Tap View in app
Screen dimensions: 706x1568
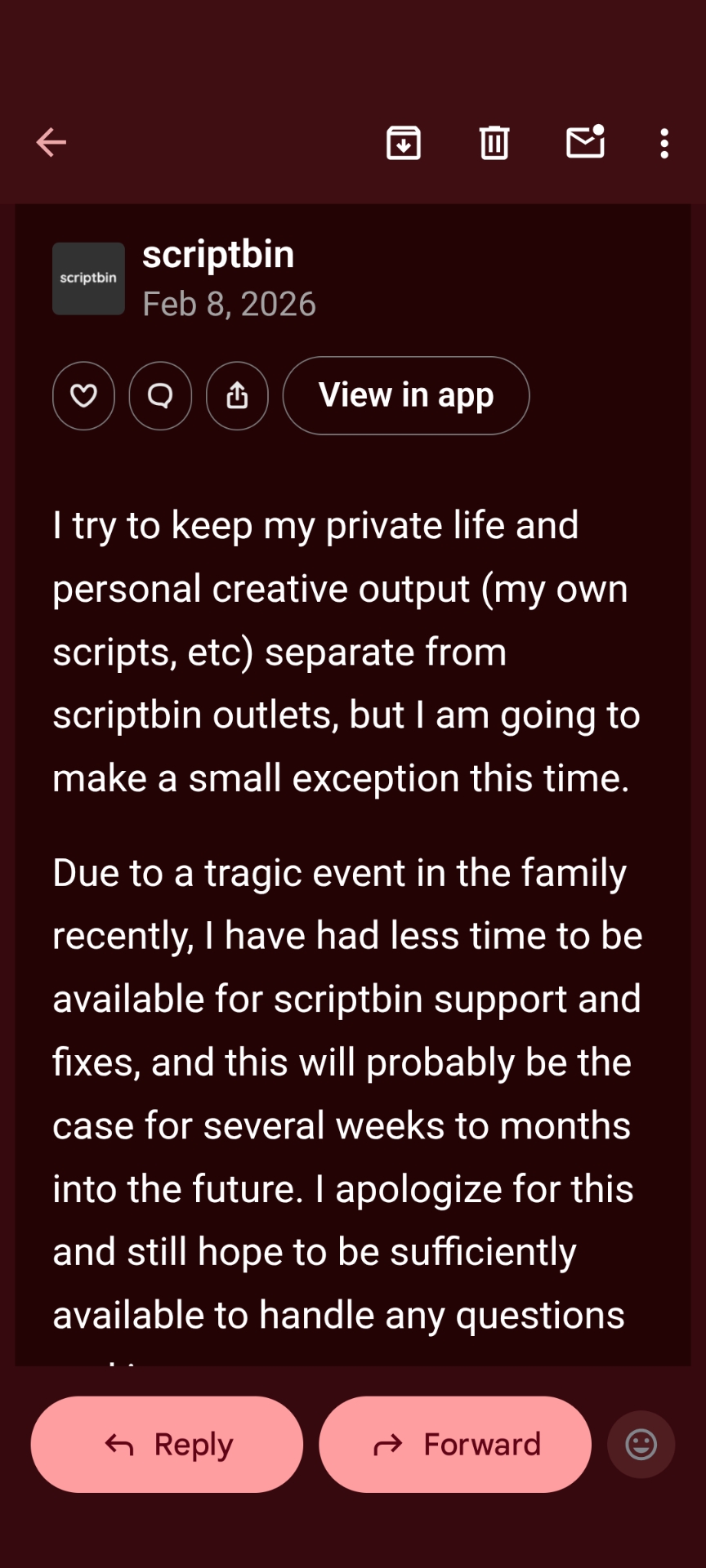click(x=406, y=396)
